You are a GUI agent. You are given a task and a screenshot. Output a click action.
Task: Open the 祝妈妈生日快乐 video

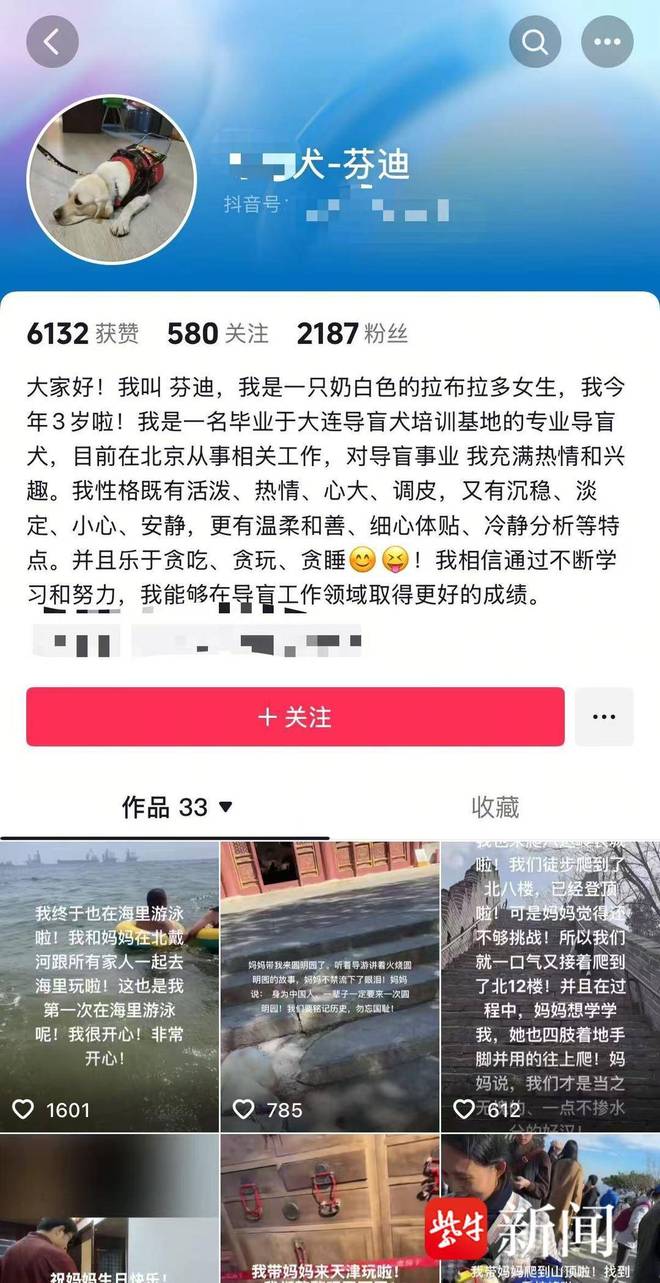tap(109, 1208)
